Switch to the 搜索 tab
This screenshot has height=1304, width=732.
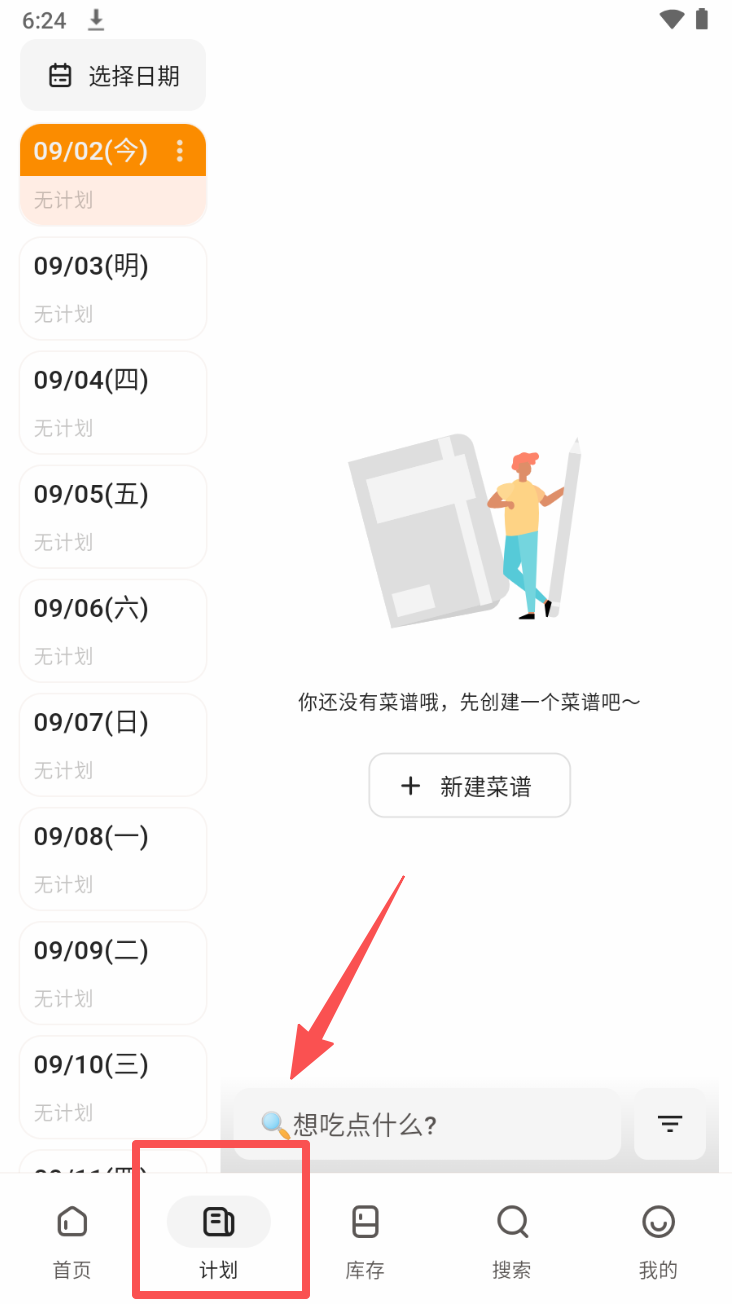pos(512,1240)
